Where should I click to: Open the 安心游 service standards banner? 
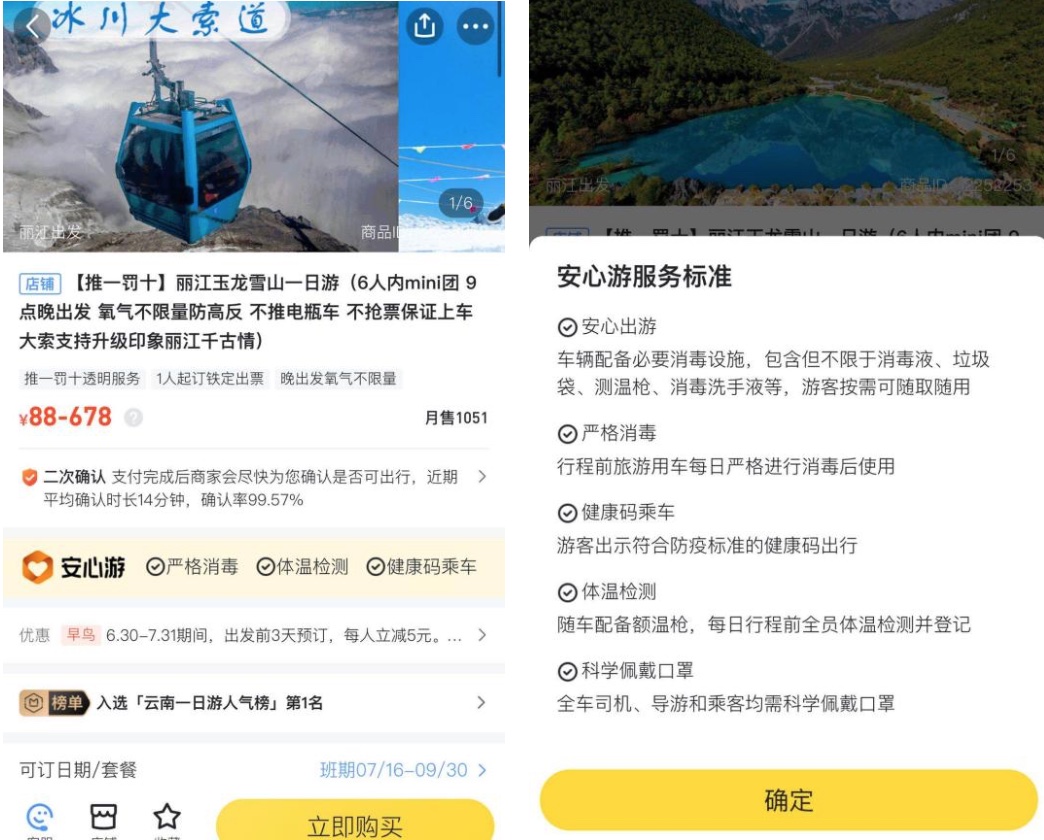point(252,567)
